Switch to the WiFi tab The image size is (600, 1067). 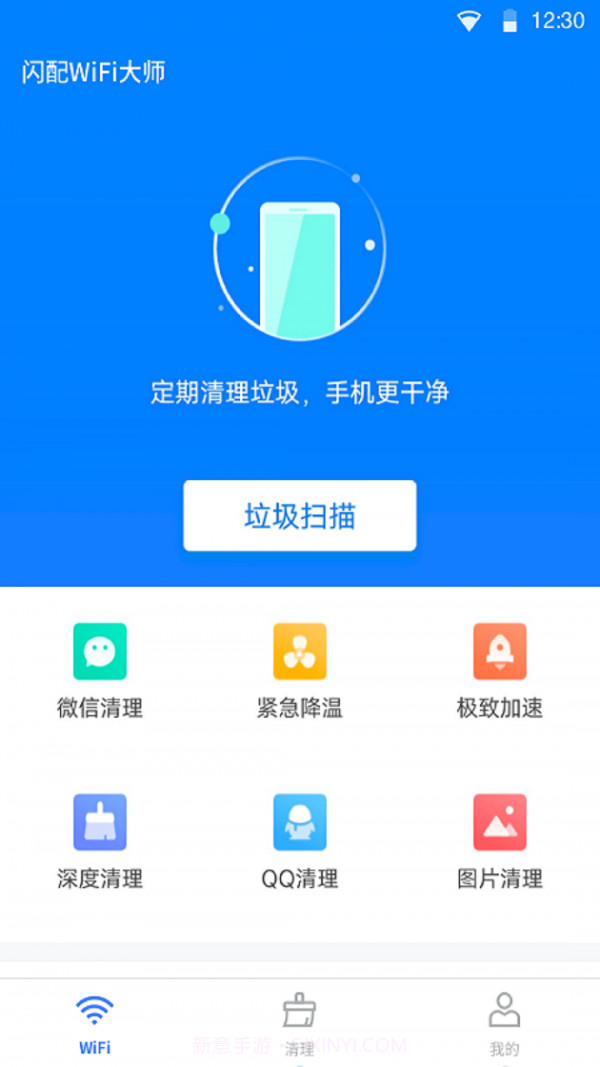pos(95,1022)
